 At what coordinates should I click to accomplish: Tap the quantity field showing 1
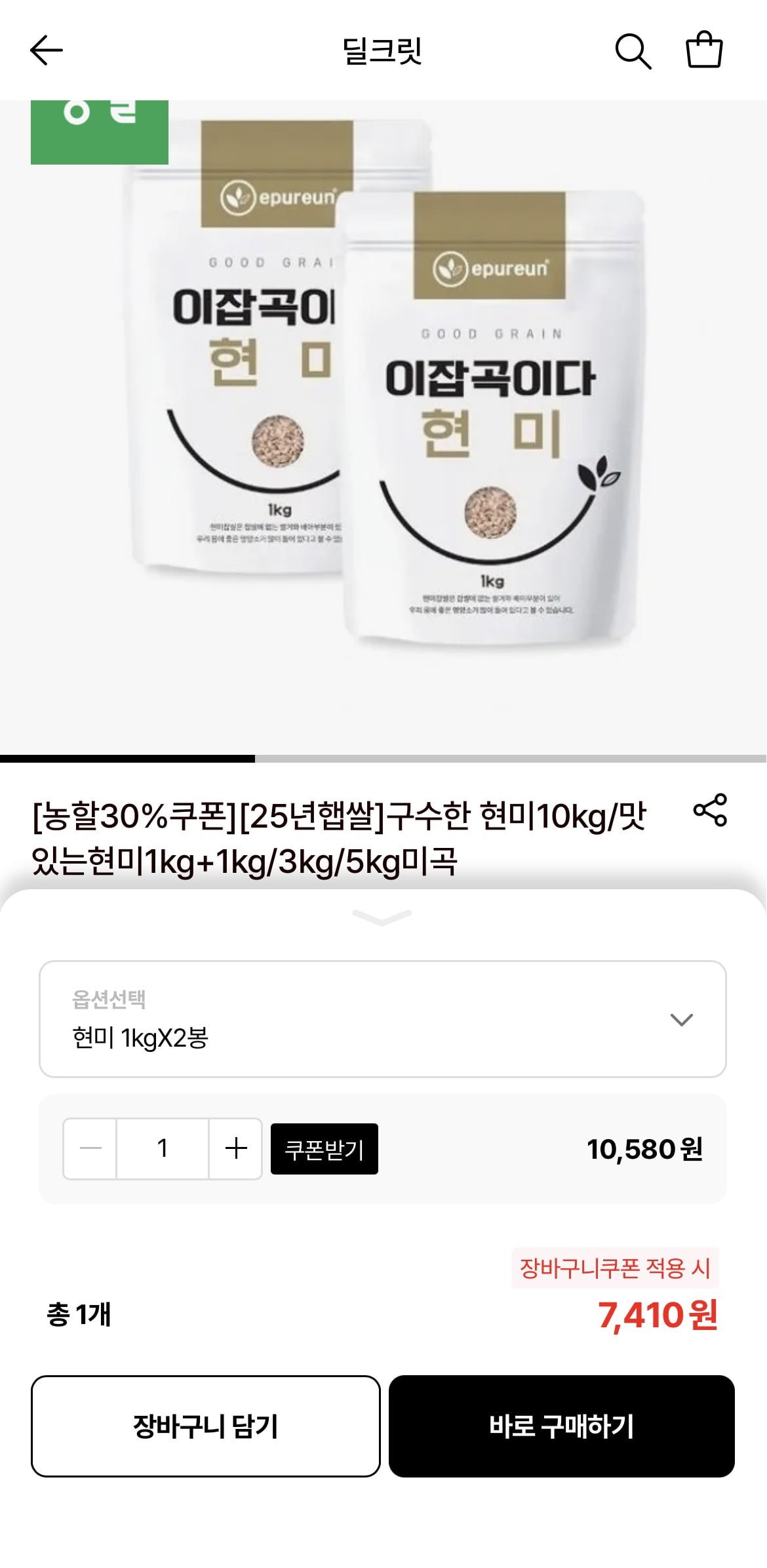[x=163, y=1148]
